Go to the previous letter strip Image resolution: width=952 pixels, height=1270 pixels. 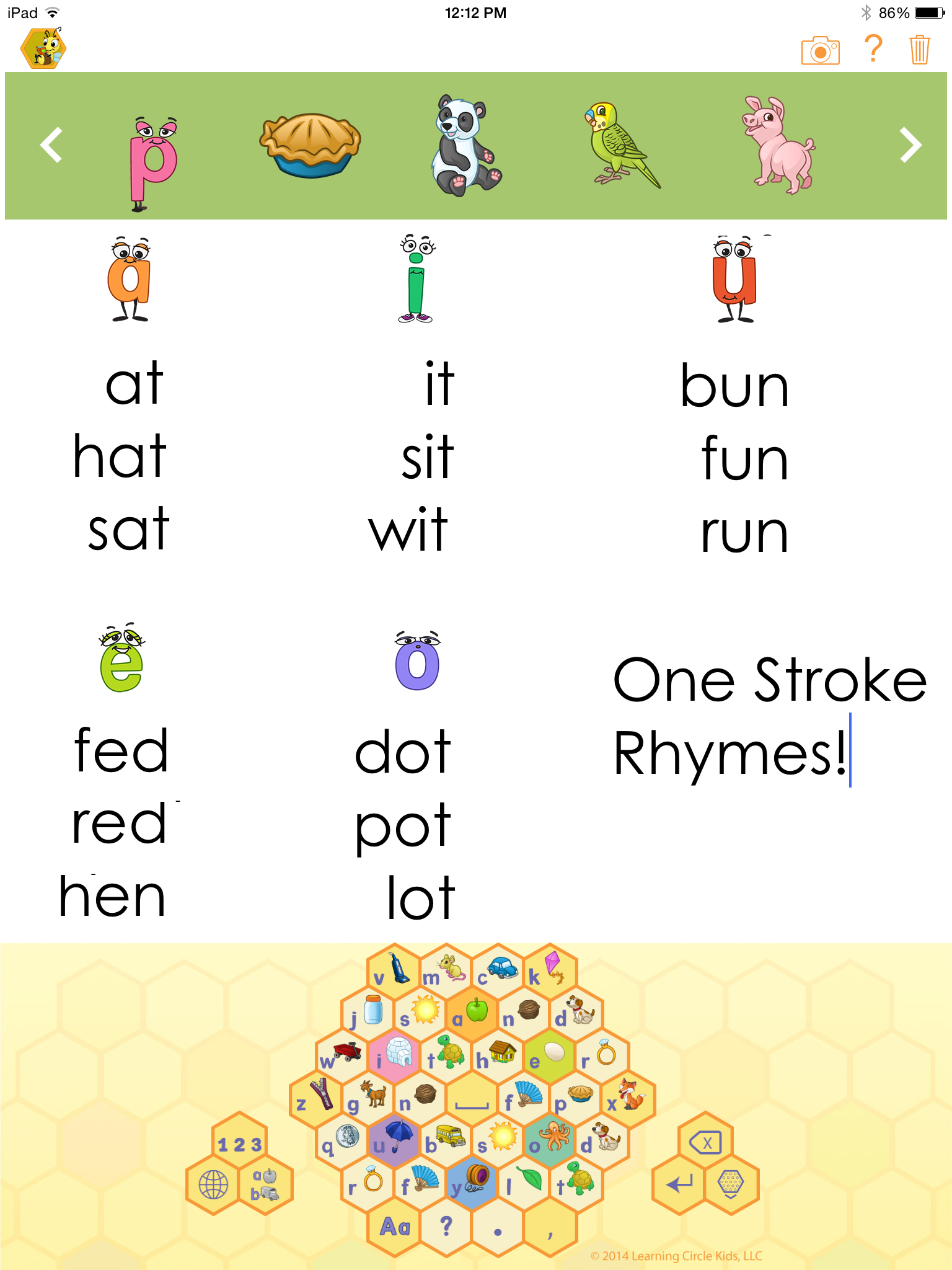pyautogui.click(x=51, y=145)
